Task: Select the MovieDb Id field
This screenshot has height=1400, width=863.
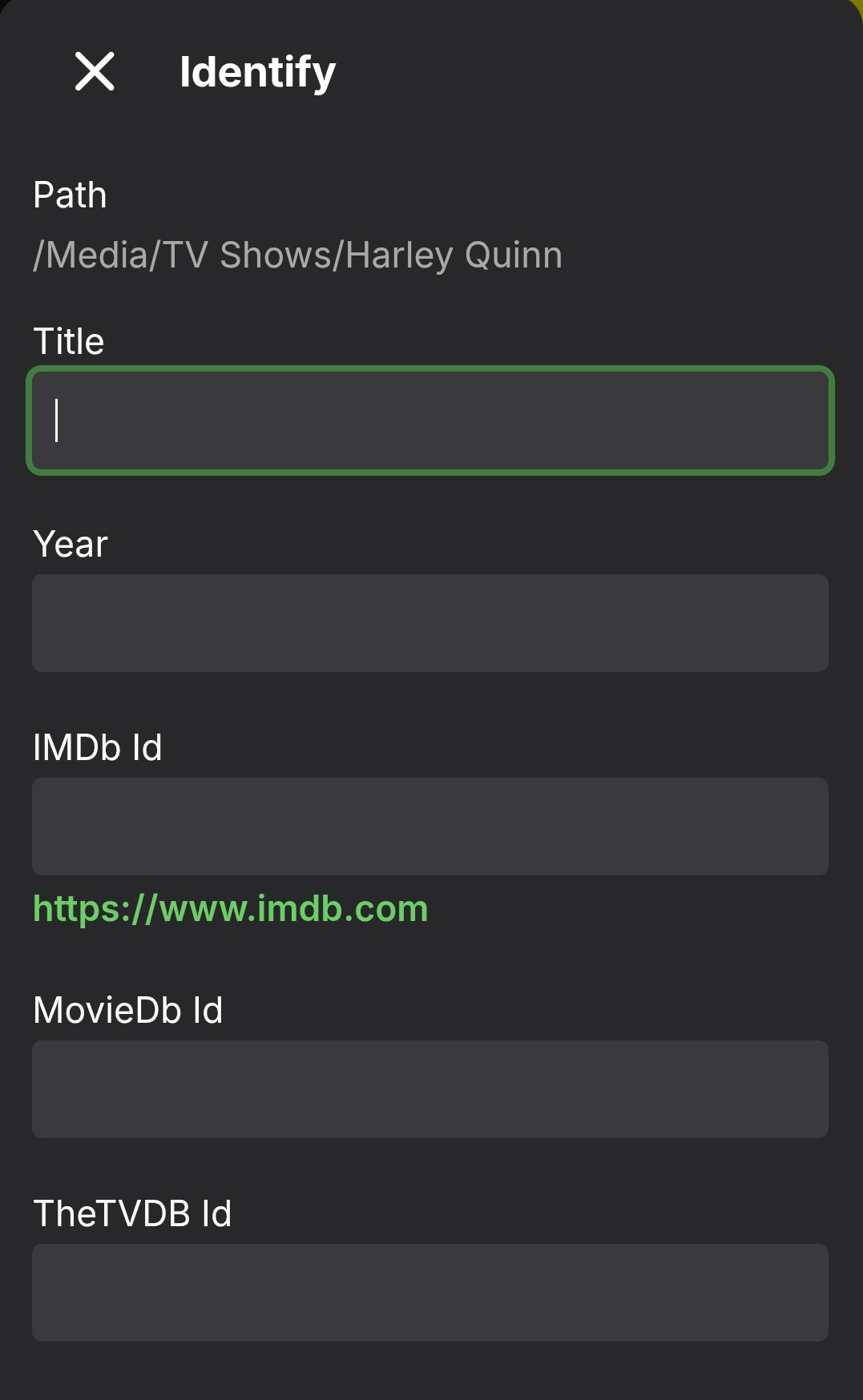Action: [x=430, y=1089]
